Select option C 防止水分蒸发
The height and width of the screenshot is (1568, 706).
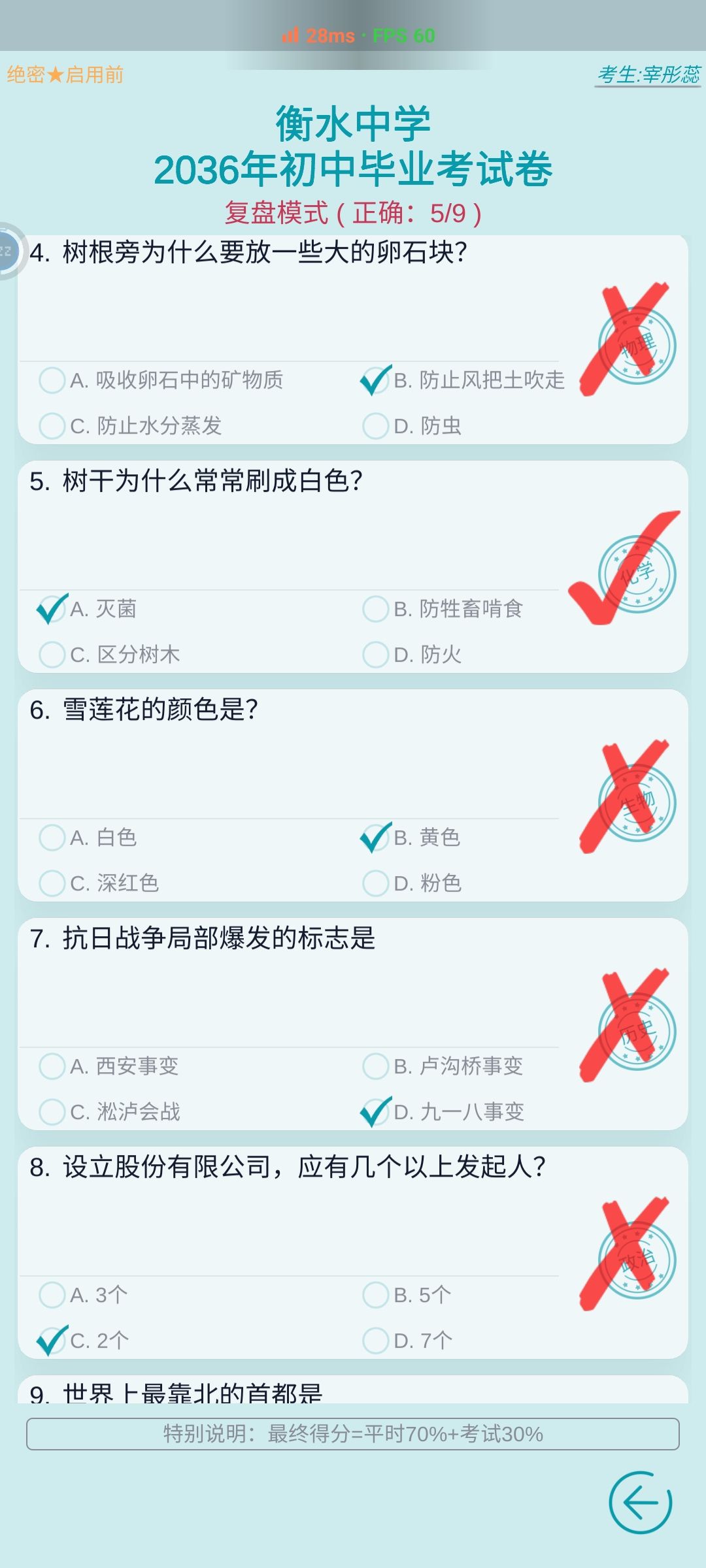click(x=131, y=425)
